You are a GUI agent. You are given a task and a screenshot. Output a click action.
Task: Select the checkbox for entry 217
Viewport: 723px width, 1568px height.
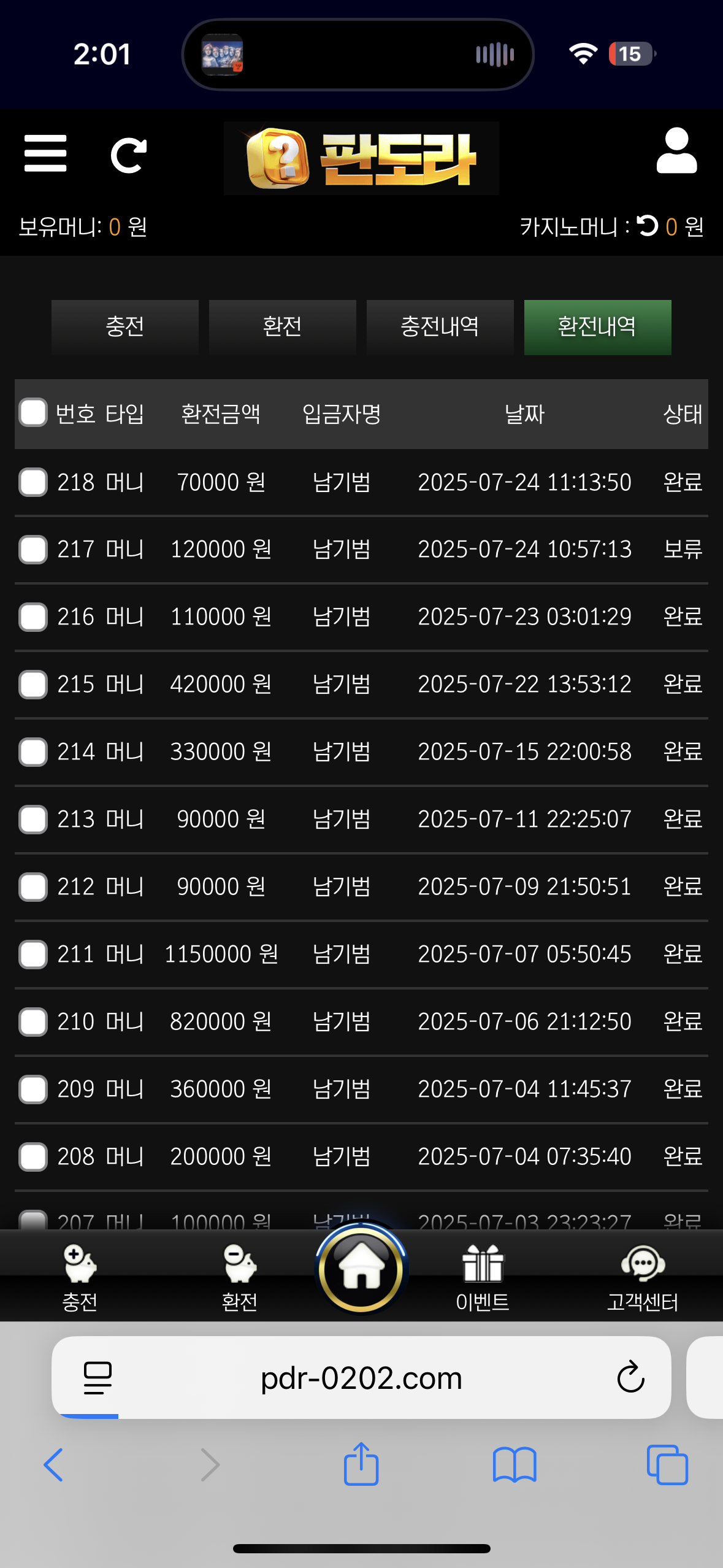[33, 550]
